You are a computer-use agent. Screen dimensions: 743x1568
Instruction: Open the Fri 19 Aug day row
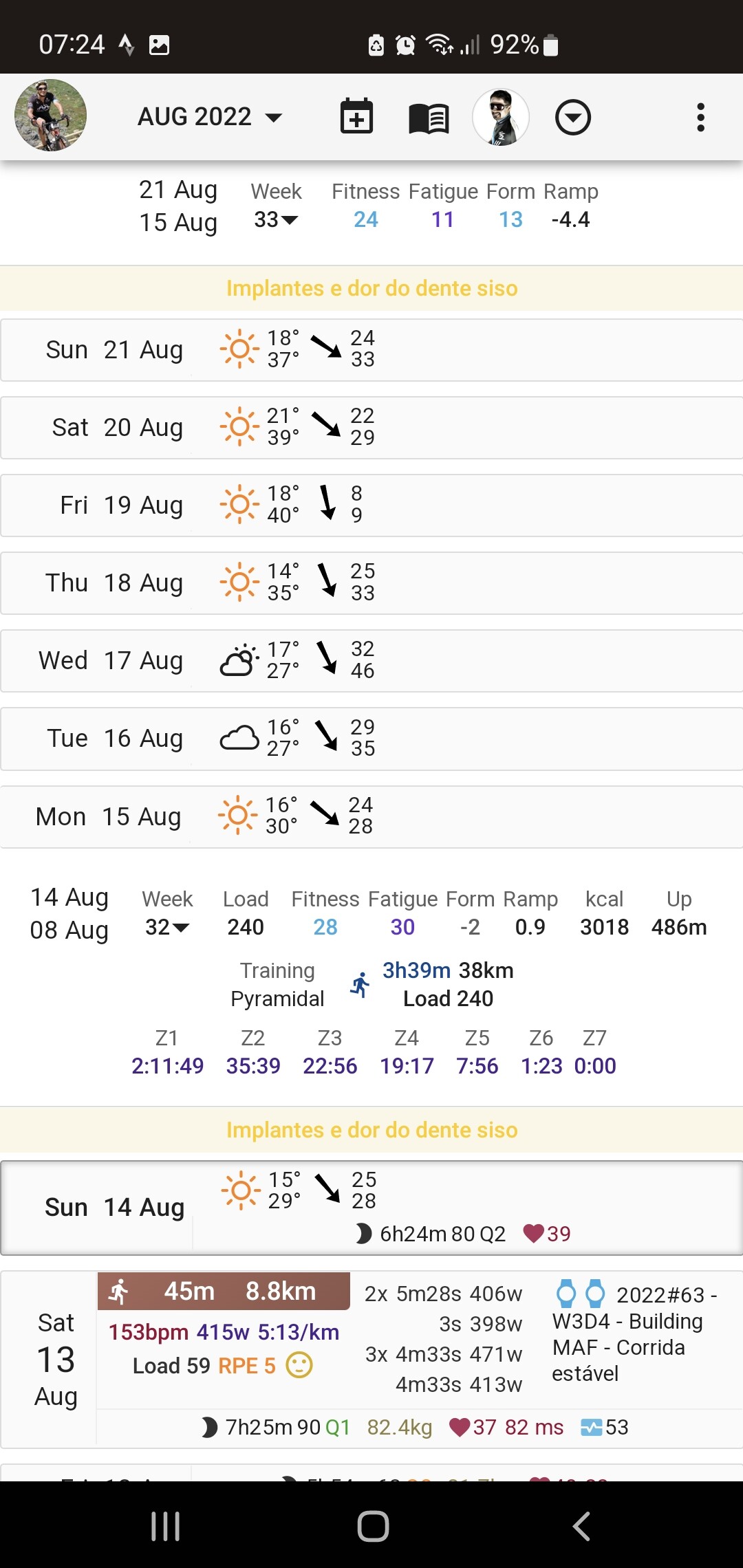(x=371, y=505)
